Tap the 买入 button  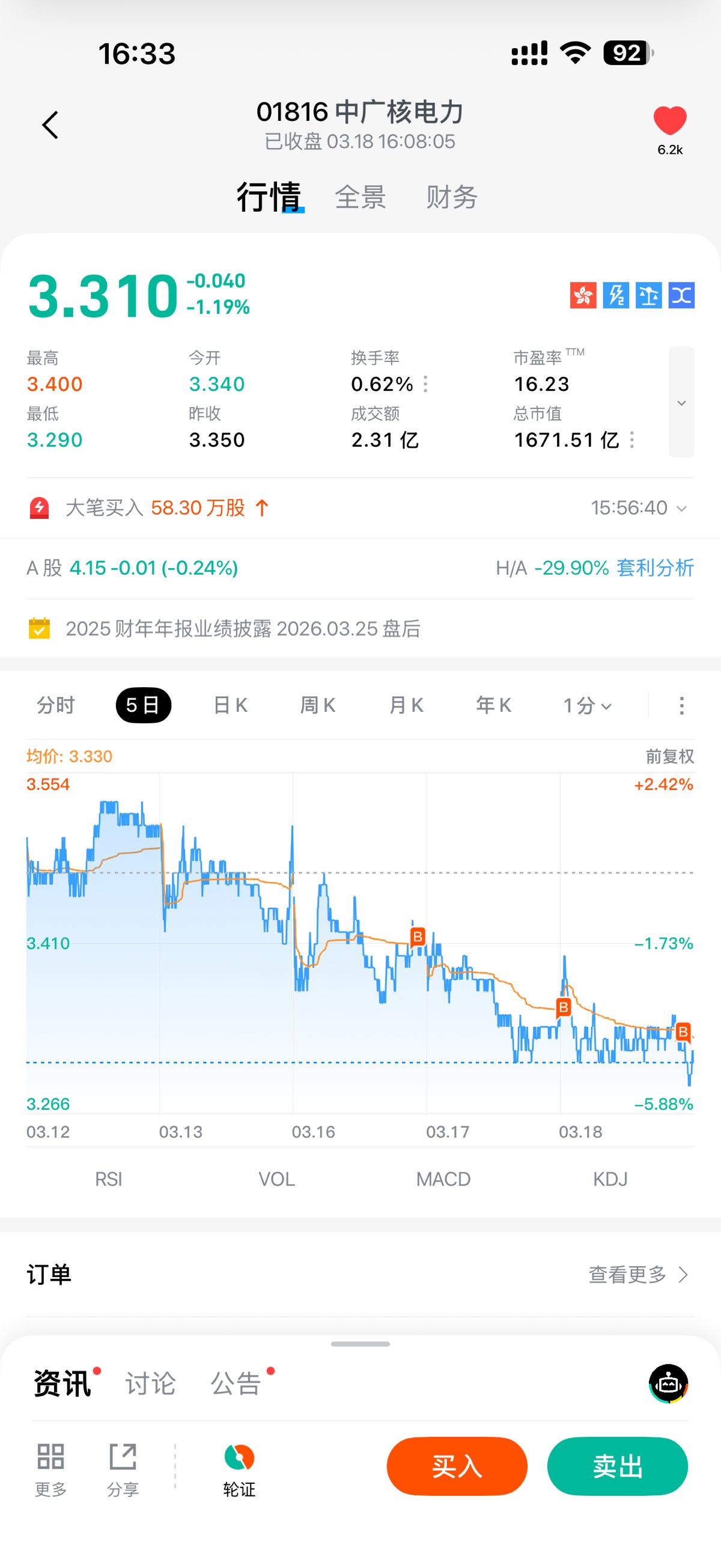[456, 1466]
